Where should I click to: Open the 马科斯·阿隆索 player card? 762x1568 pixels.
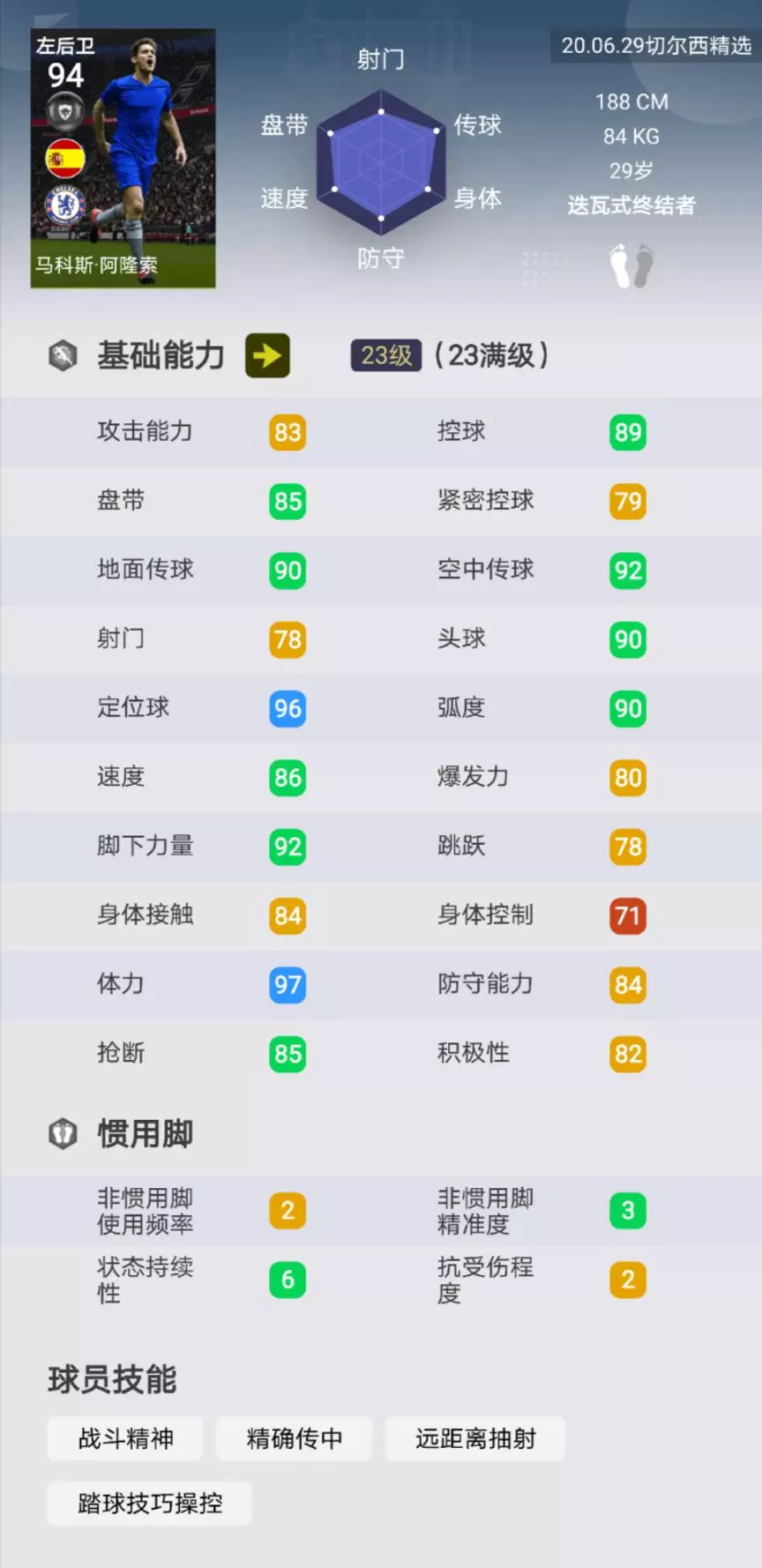click(123, 158)
